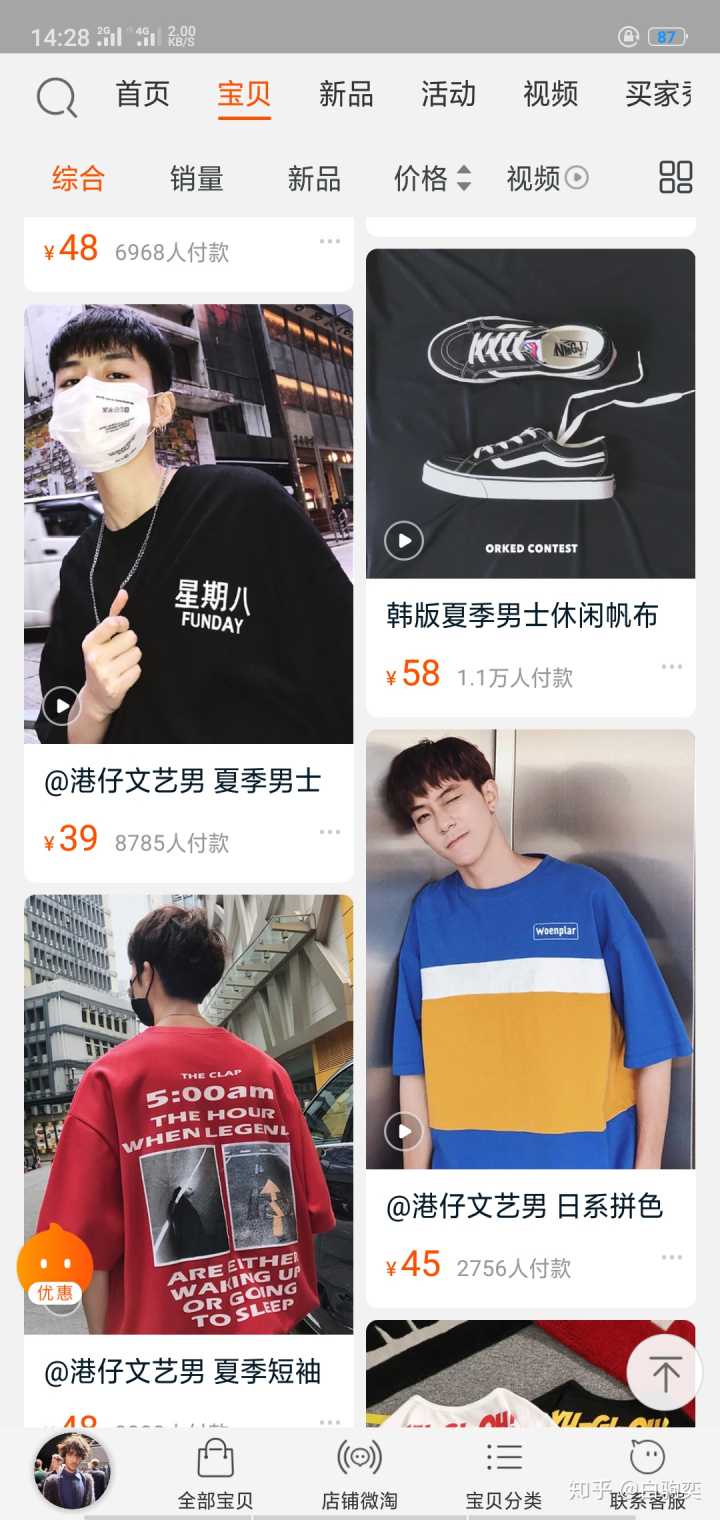The width and height of the screenshot is (720, 1520).
Task: Tap the back-to-top arrow button
Action: (665, 1373)
